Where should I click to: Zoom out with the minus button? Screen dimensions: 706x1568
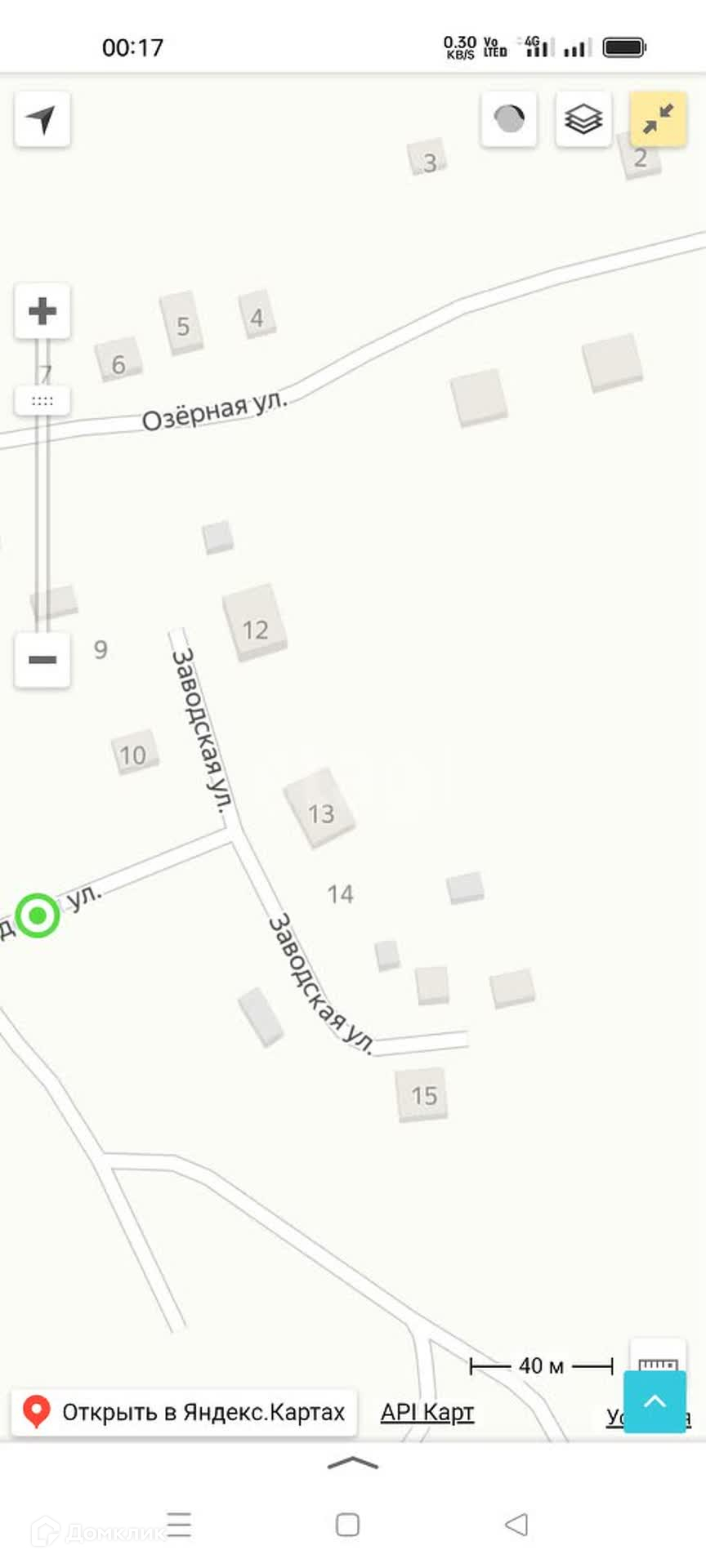(x=42, y=660)
